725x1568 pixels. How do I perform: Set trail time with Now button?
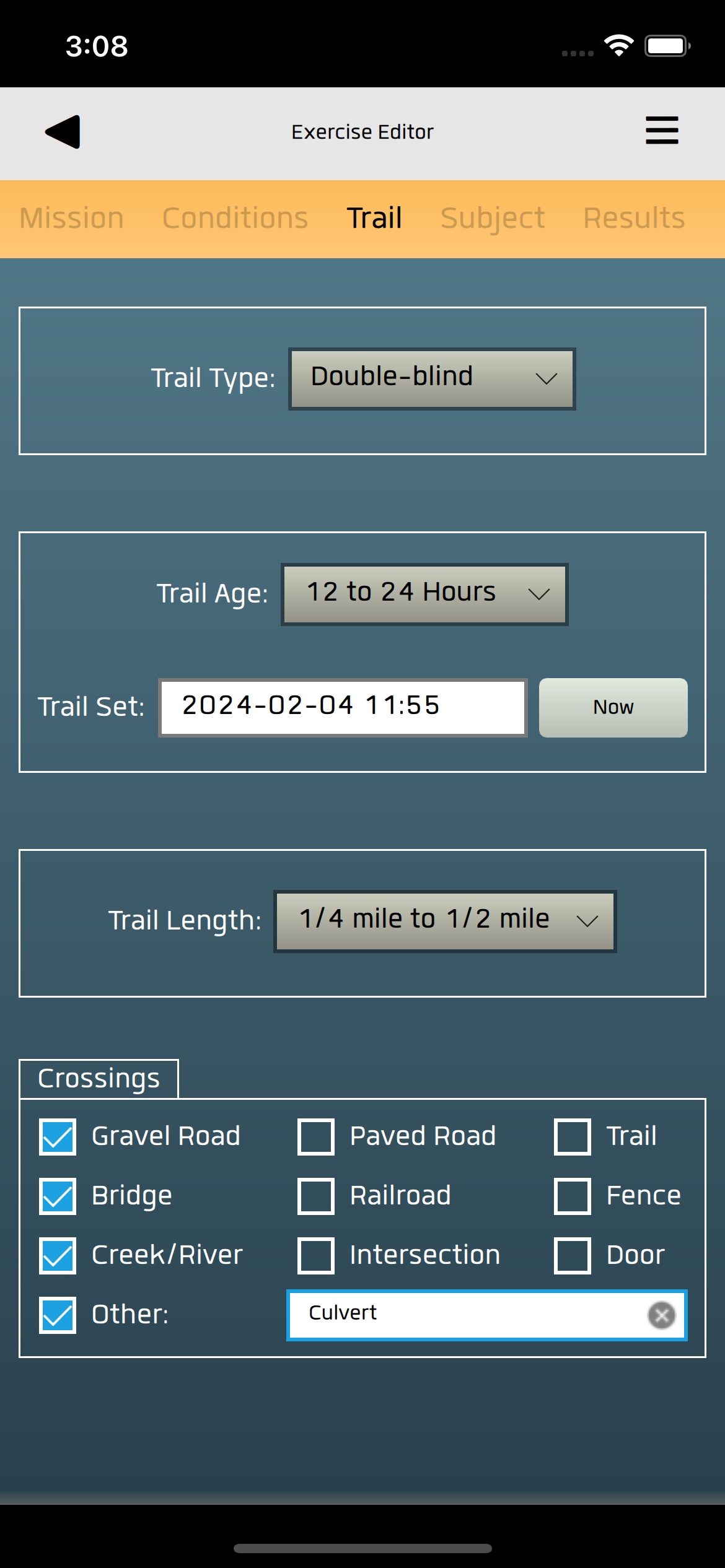coord(613,707)
